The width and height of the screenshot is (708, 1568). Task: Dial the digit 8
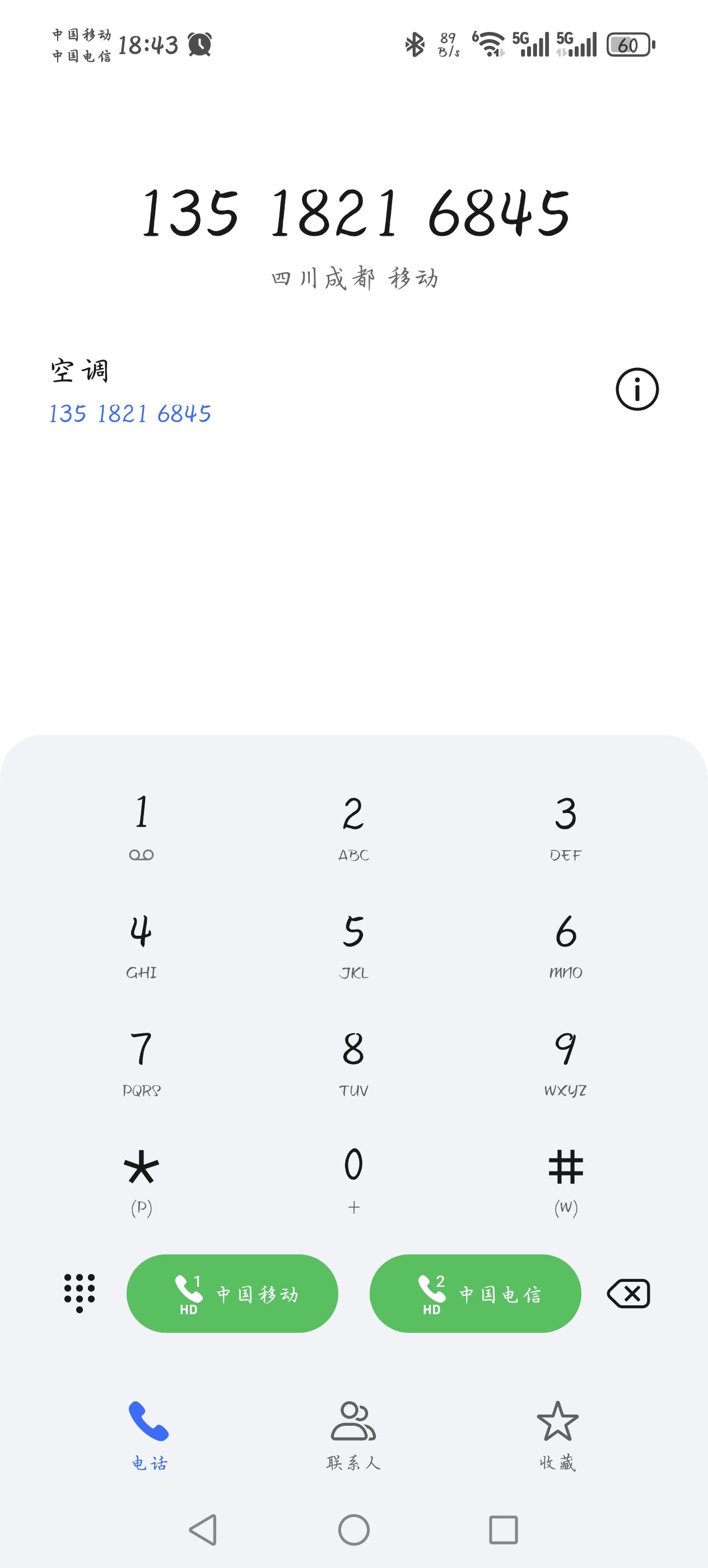pyautogui.click(x=353, y=1059)
